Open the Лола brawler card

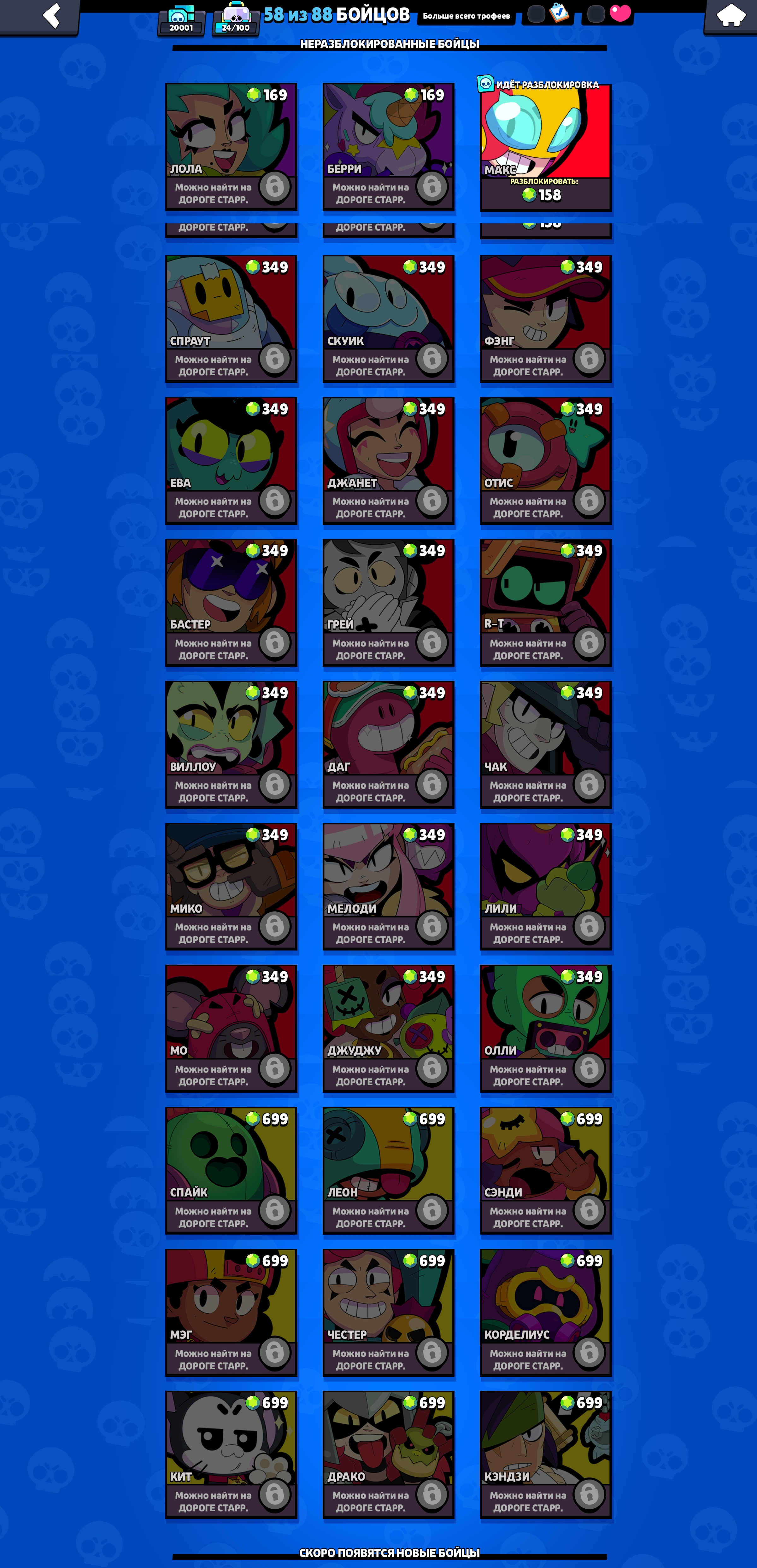point(231,147)
